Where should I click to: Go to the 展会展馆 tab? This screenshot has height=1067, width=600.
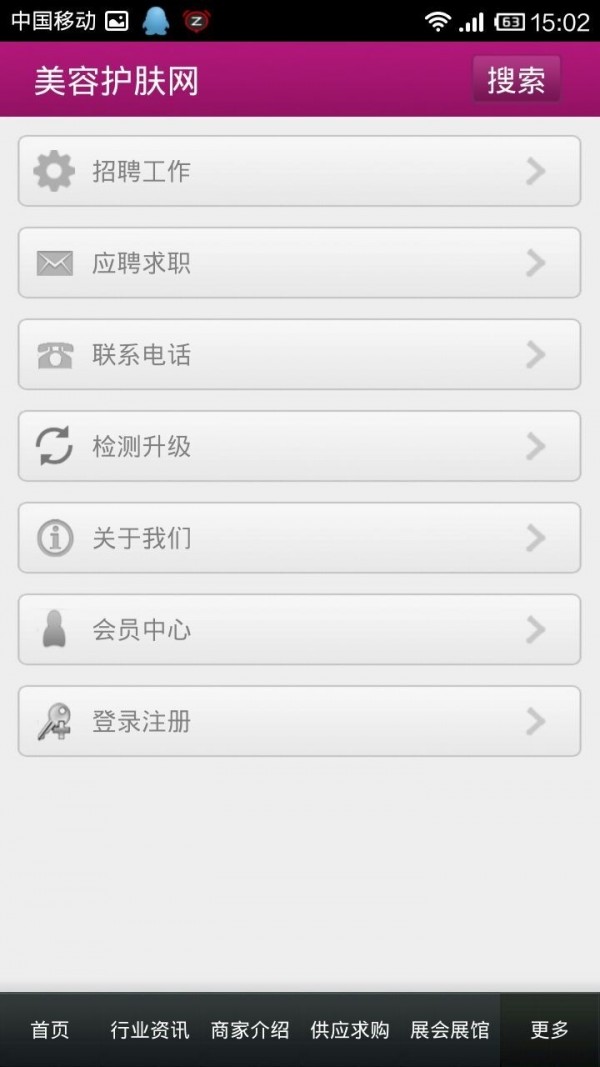coord(450,1030)
